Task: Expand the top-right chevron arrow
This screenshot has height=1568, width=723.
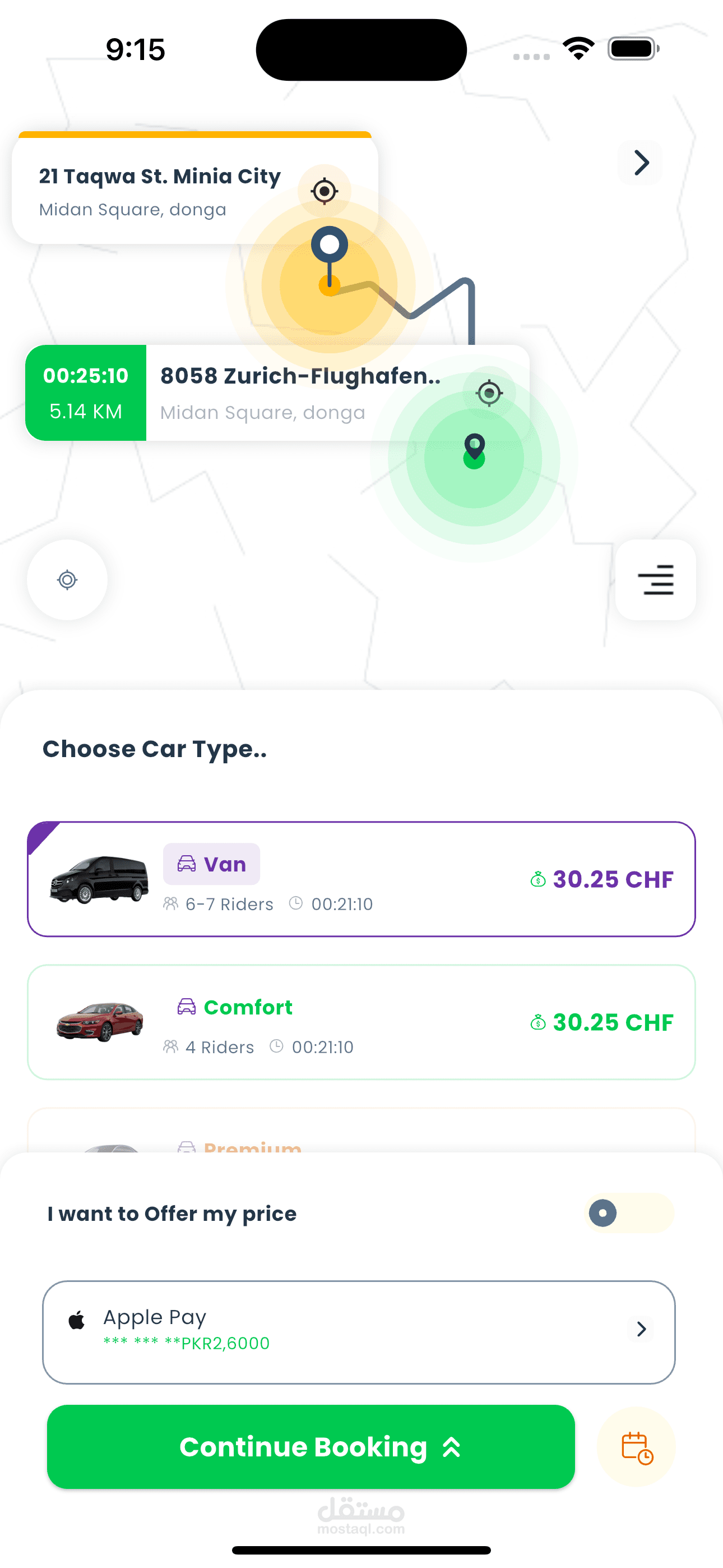Action: (639, 163)
